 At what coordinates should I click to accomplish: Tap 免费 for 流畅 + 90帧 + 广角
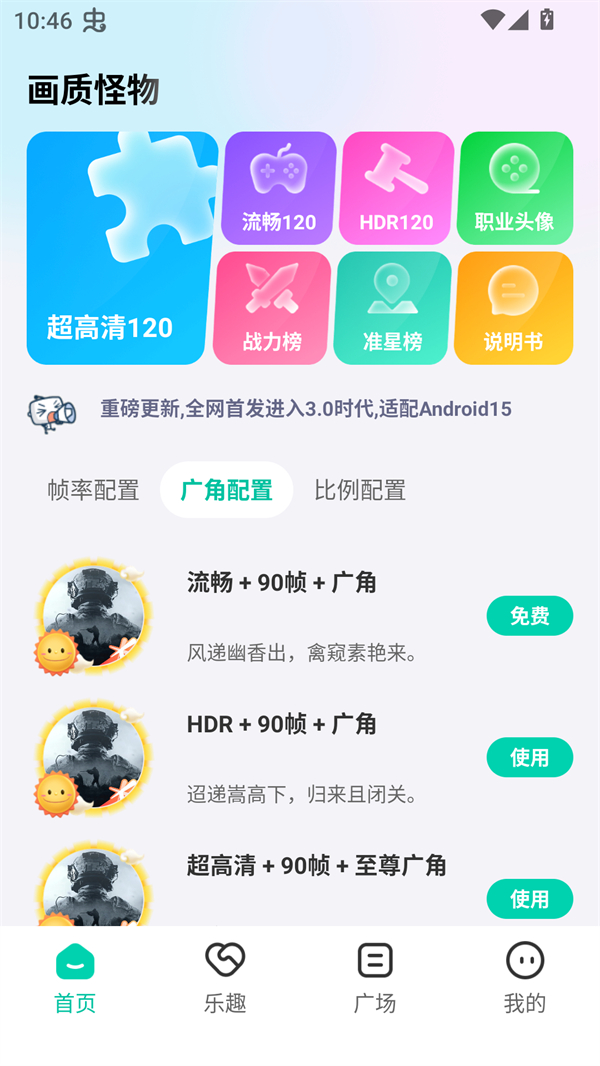point(529,616)
